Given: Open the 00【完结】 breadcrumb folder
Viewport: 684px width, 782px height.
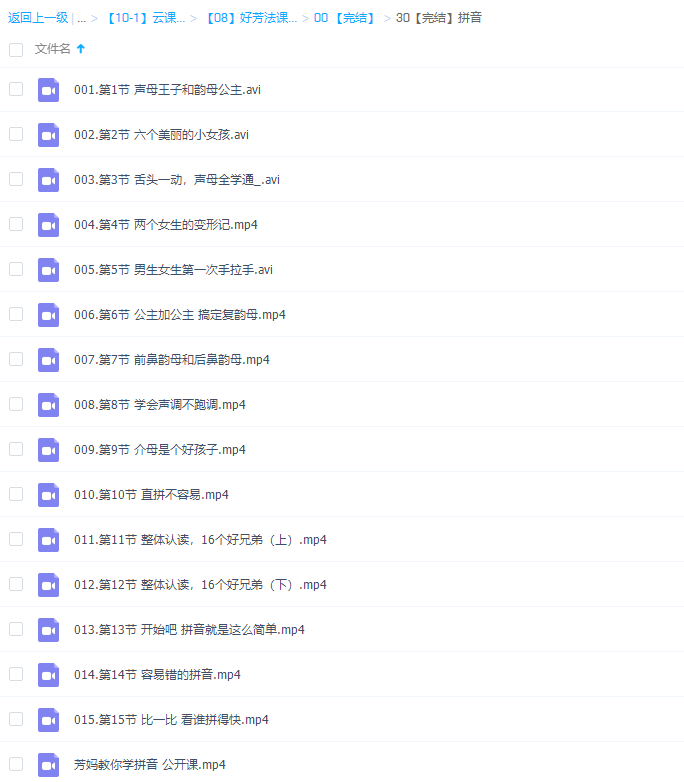Looking at the screenshot, I should 344,18.
